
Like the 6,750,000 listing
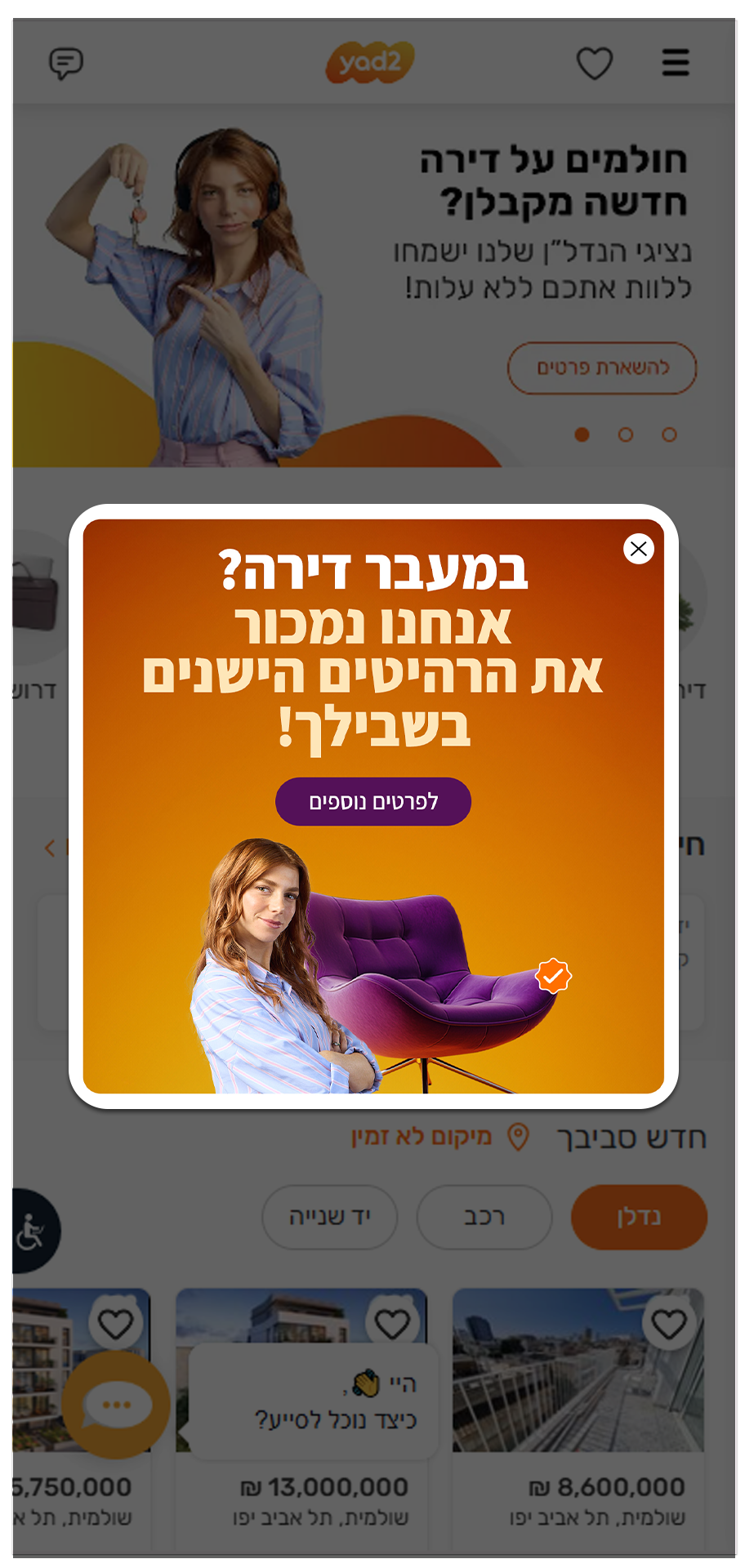coord(115,1324)
